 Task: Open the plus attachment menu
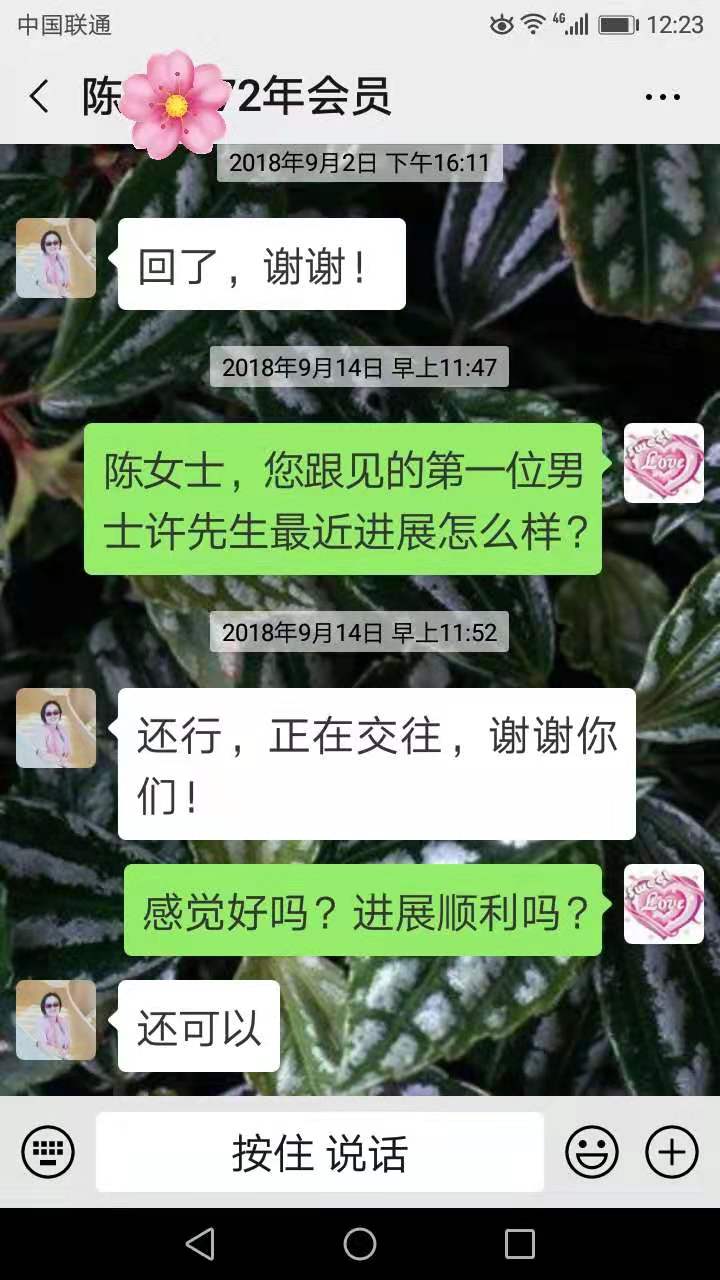click(672, 1153)
